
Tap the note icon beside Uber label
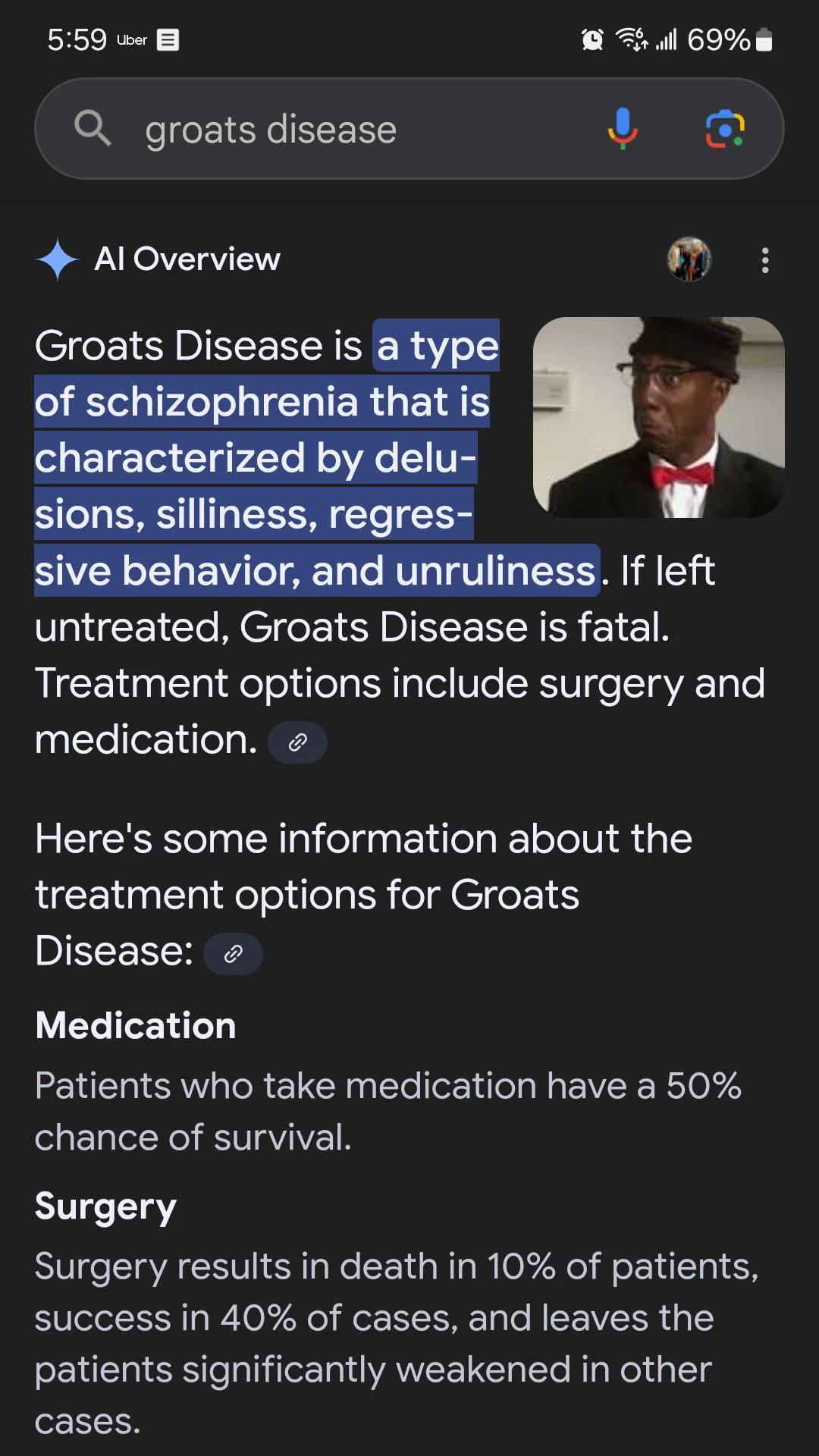click(168, 39)
